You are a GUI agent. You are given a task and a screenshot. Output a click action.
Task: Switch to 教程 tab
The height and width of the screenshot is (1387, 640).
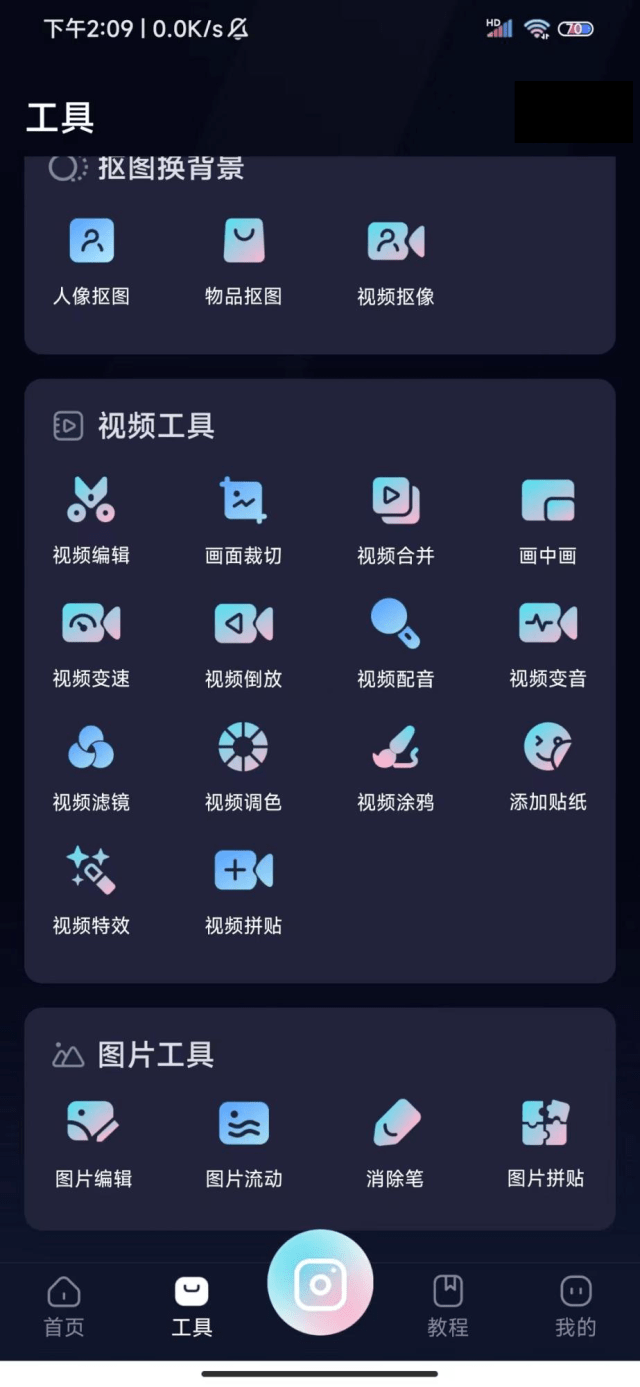[448, 1306]
